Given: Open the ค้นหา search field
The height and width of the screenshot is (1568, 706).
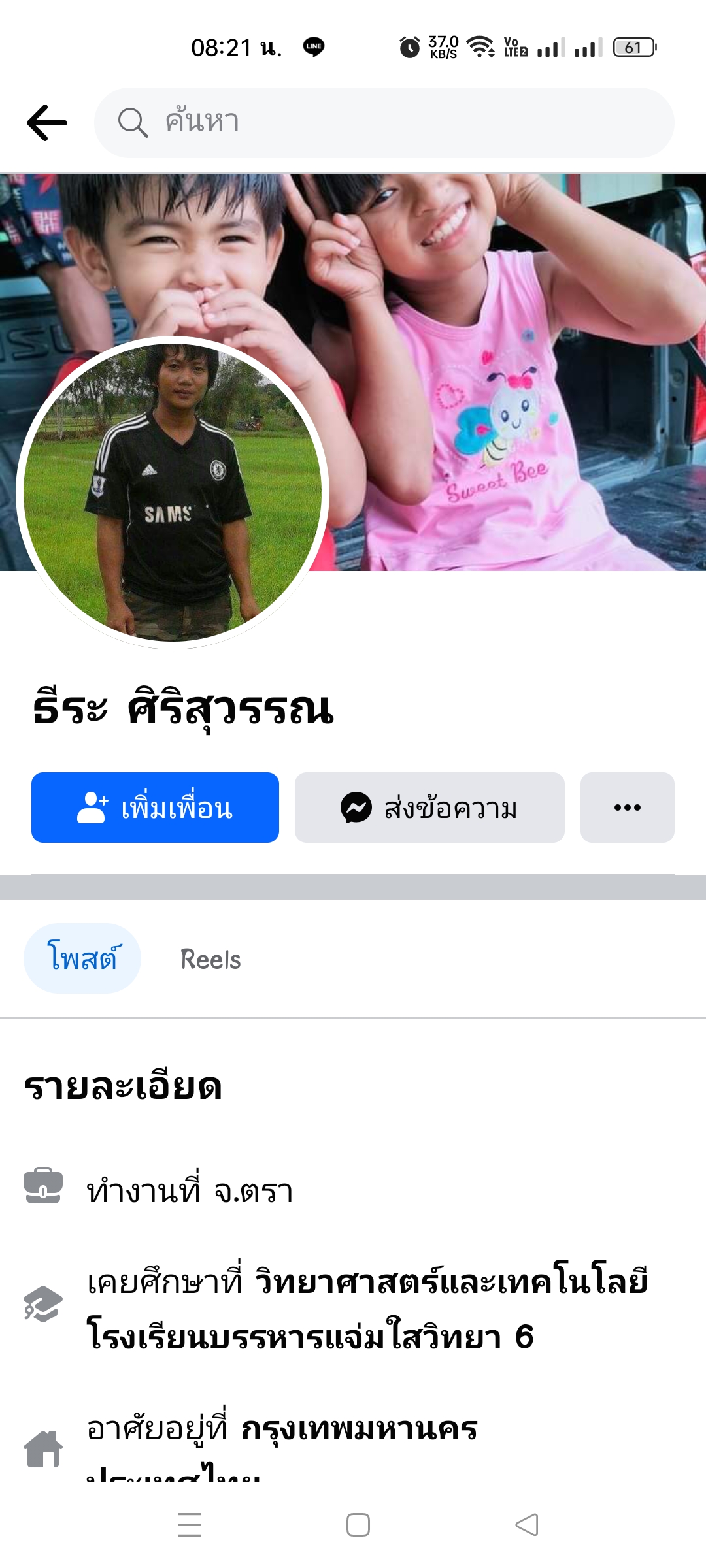Looking at the screenshot, I should pos(384,123).
